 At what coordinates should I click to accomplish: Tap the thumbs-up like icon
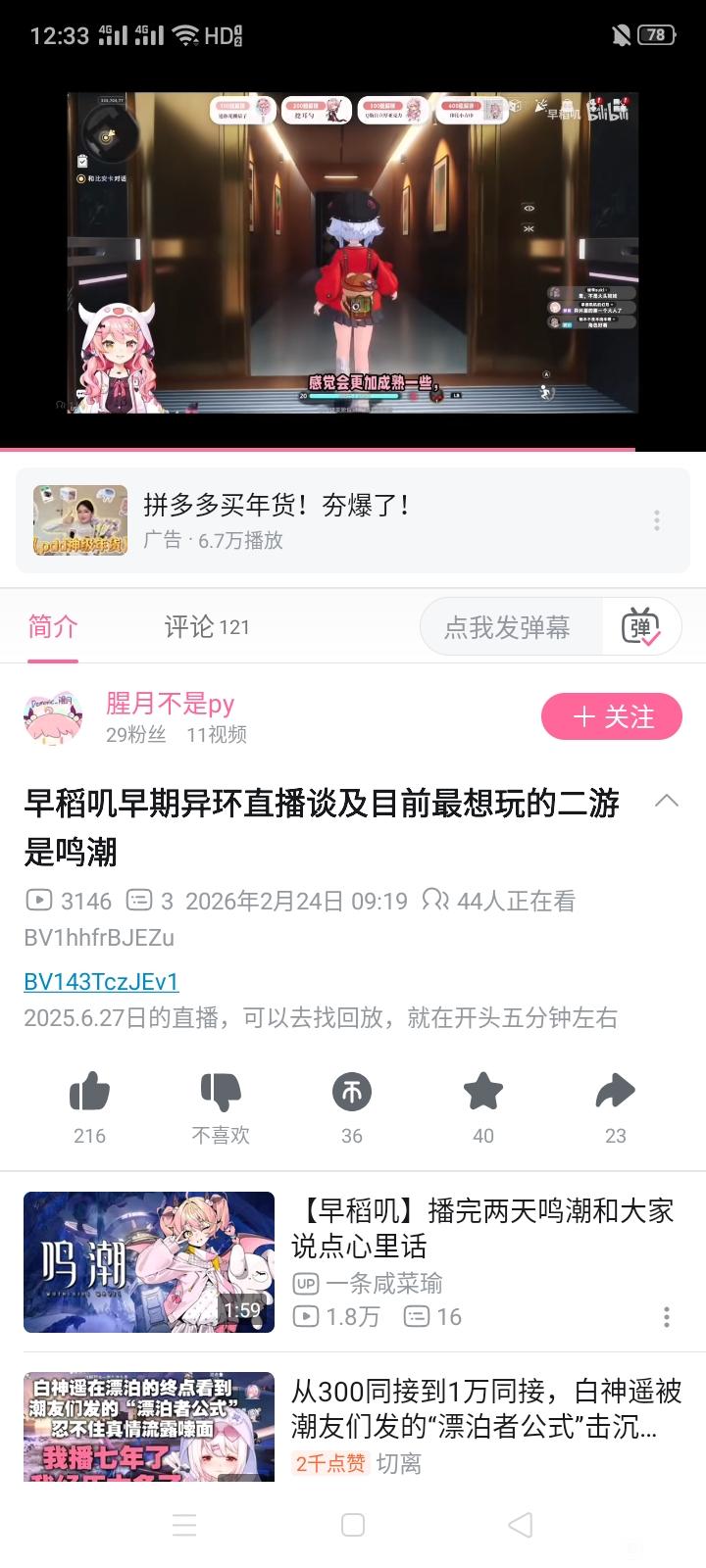click(x=89, y=1092)
